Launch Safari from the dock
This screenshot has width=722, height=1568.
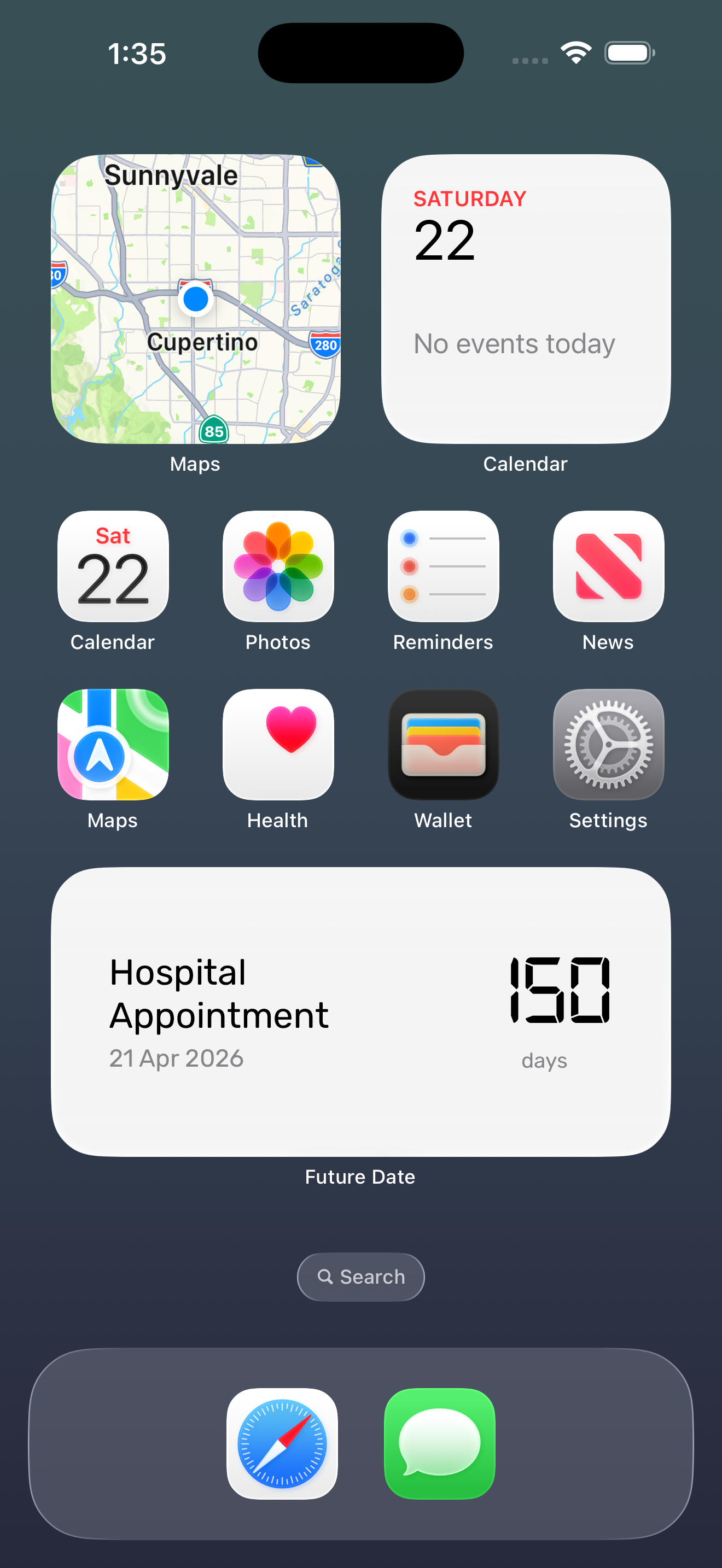[x=282, y=1443]
